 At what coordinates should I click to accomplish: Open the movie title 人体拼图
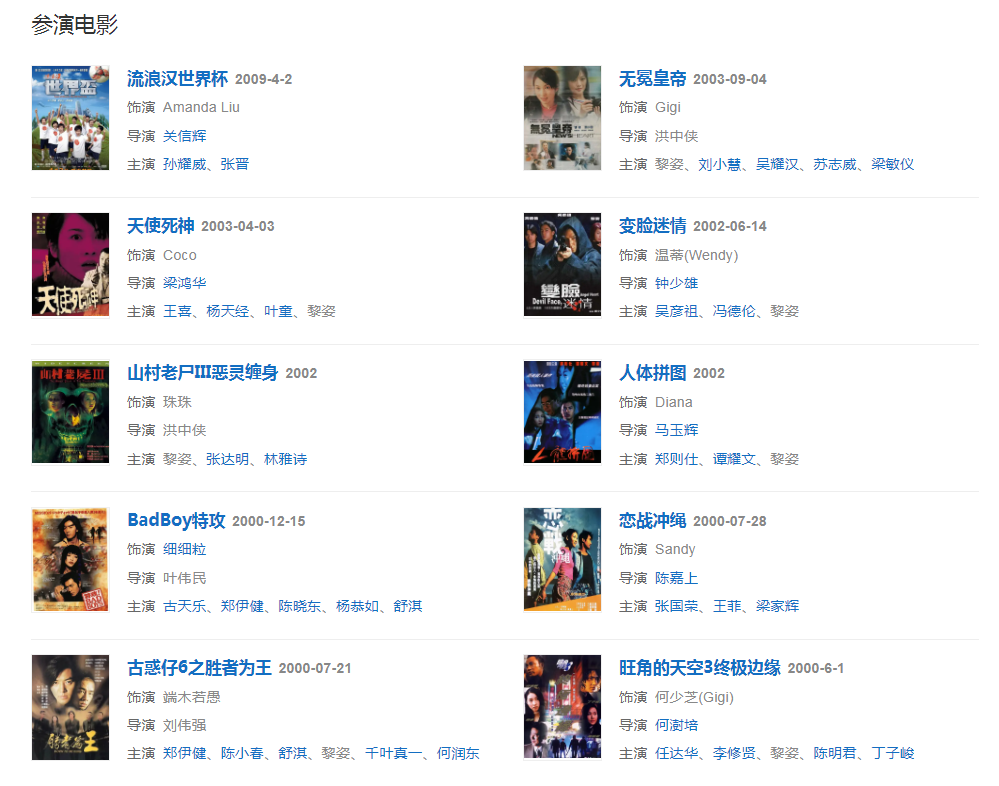click(x=652, y=373)
